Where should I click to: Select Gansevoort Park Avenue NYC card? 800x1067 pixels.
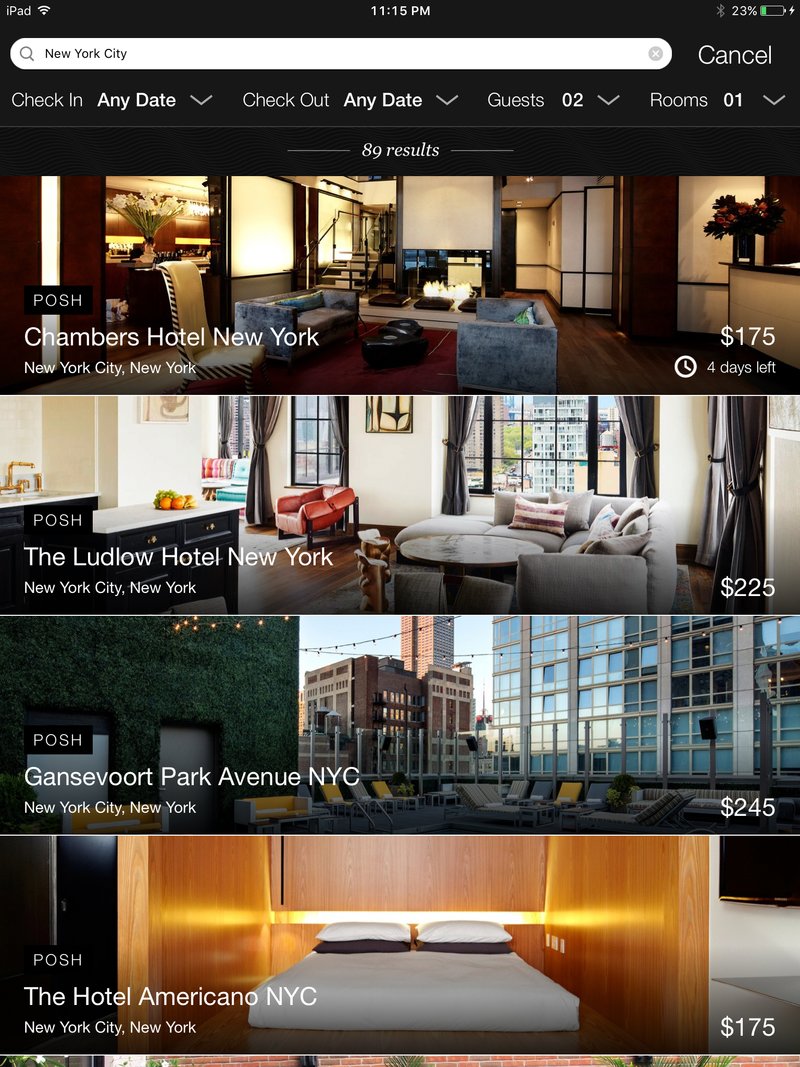pos(400,725)
